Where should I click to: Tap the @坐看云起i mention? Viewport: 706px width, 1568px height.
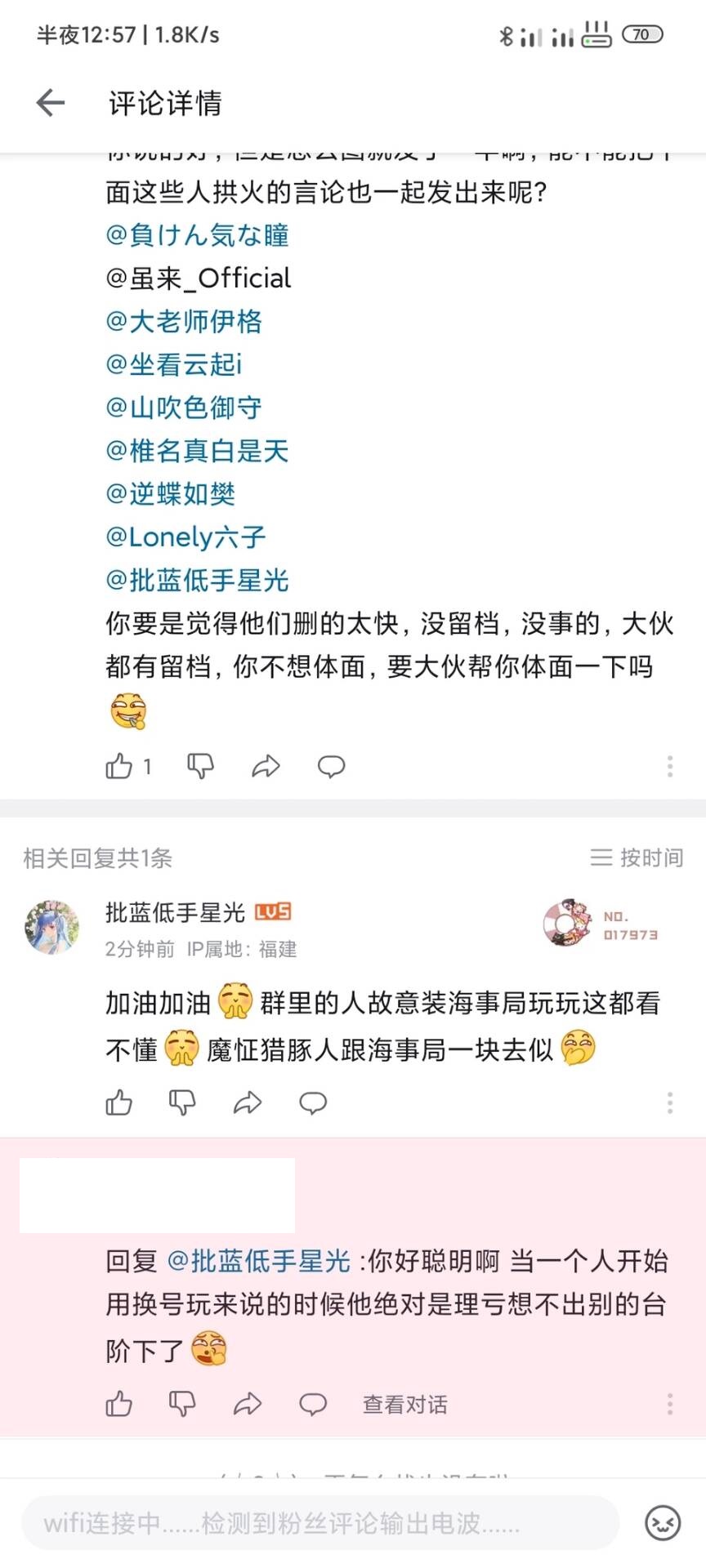click(x=173, y=364)
